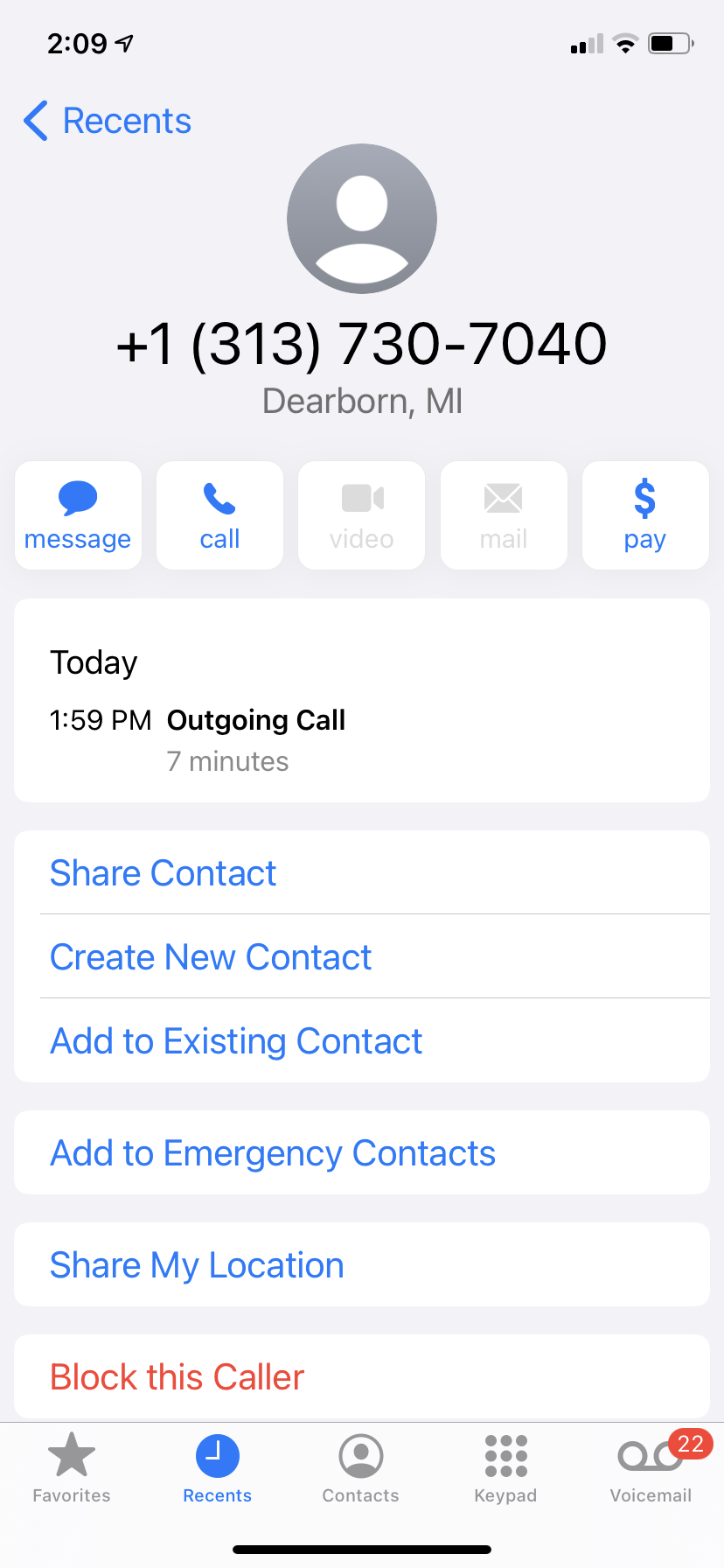The height and width of the screenshot is (1568, 724).
Task: Call the Dearborn number
Action: point(219,515)
